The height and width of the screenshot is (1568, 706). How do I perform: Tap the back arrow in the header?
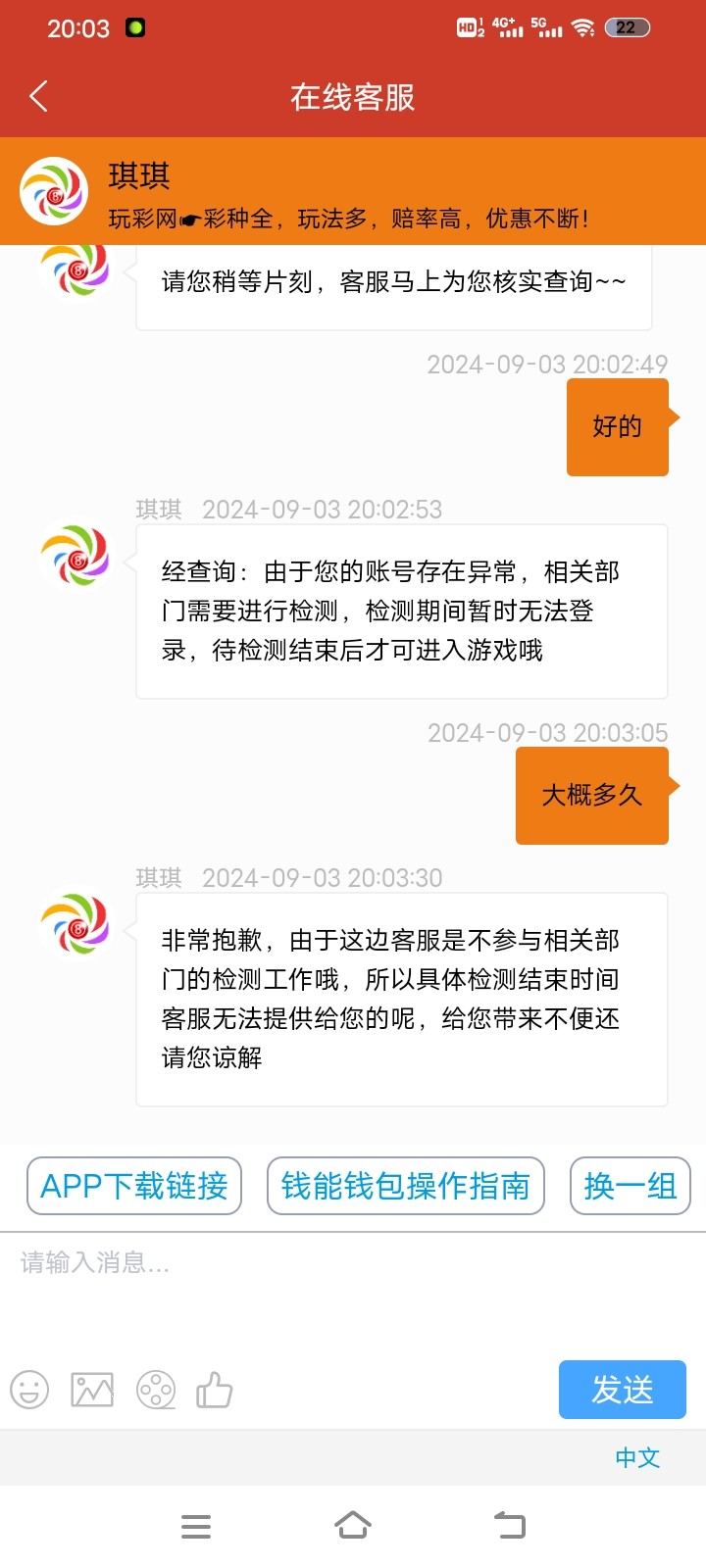[37, 97]
